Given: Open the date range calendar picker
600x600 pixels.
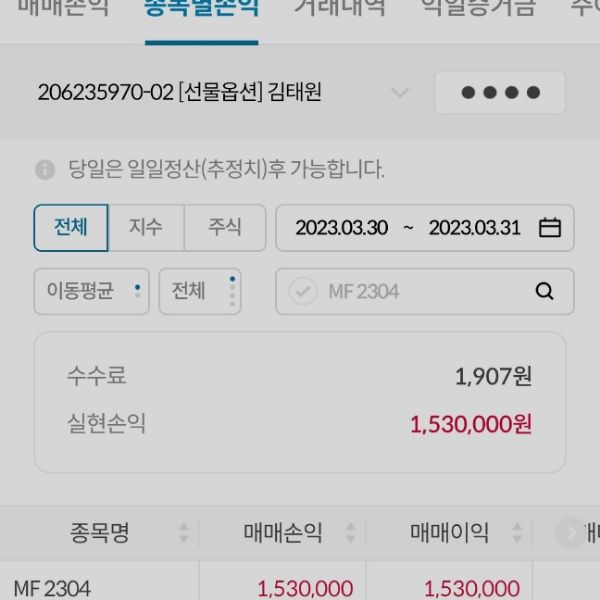Looking at the screenshot, I should (549, 227).
